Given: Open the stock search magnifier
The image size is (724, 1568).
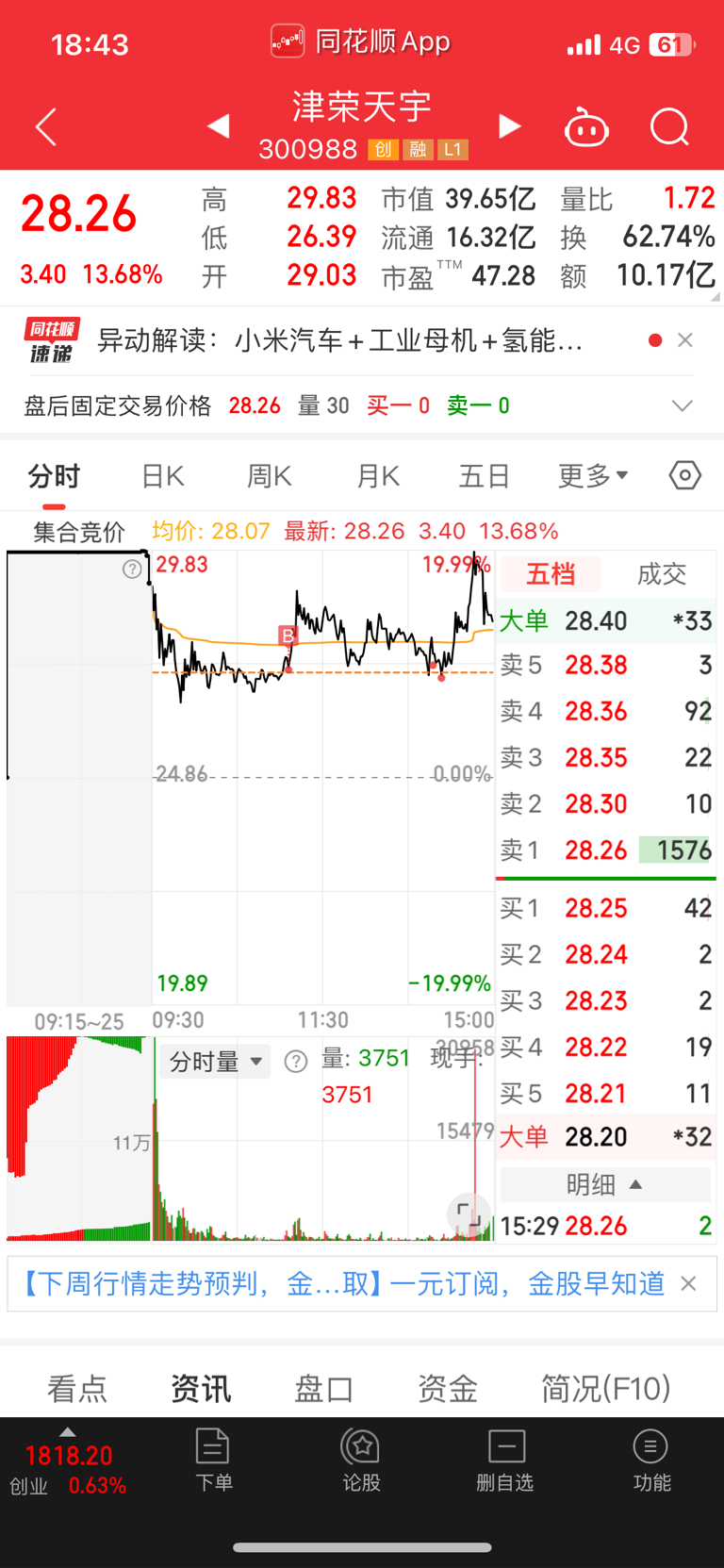Looking at the screenshot, I should click(x=669, y=127).
